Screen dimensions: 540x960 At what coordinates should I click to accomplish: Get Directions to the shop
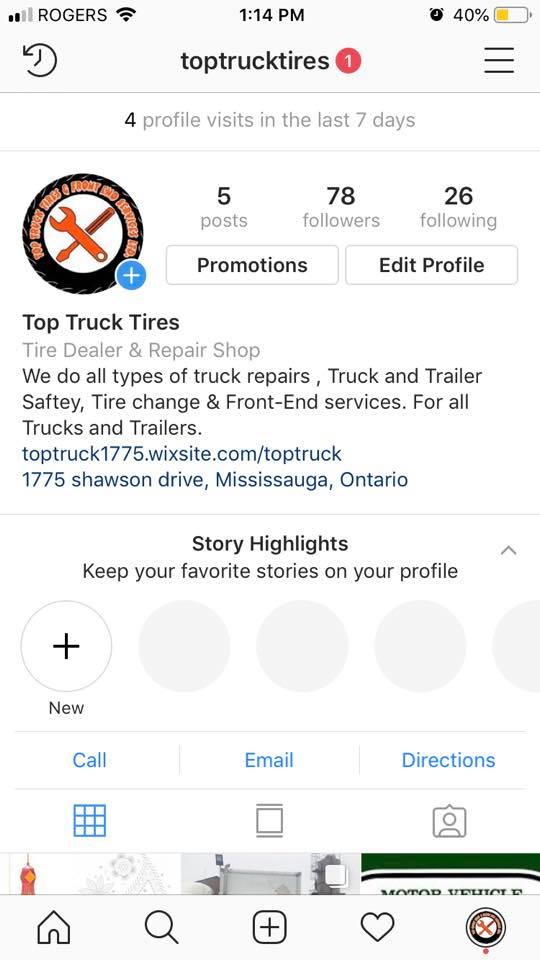(448, 760)
